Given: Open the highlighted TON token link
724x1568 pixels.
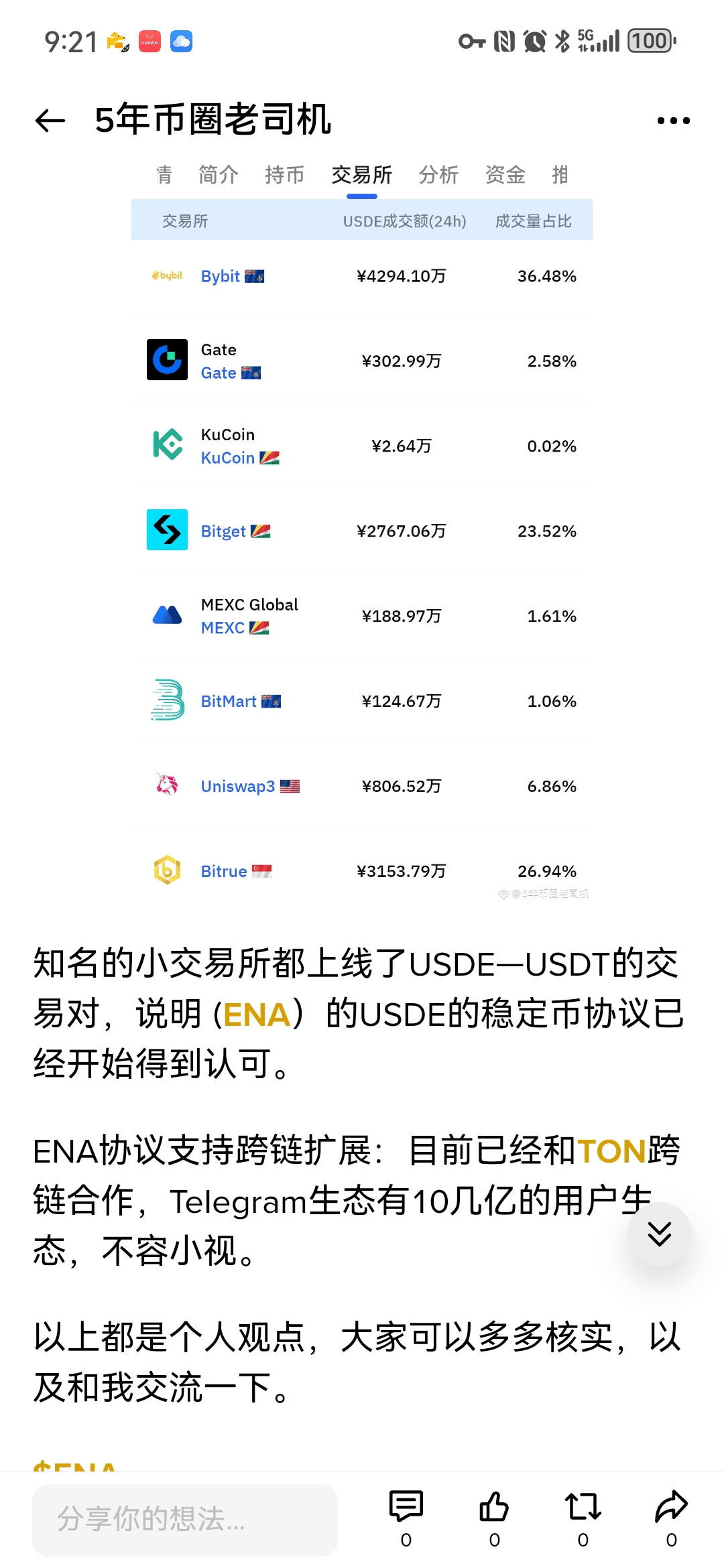Looking at the screenshot, I should [611, 1151].
